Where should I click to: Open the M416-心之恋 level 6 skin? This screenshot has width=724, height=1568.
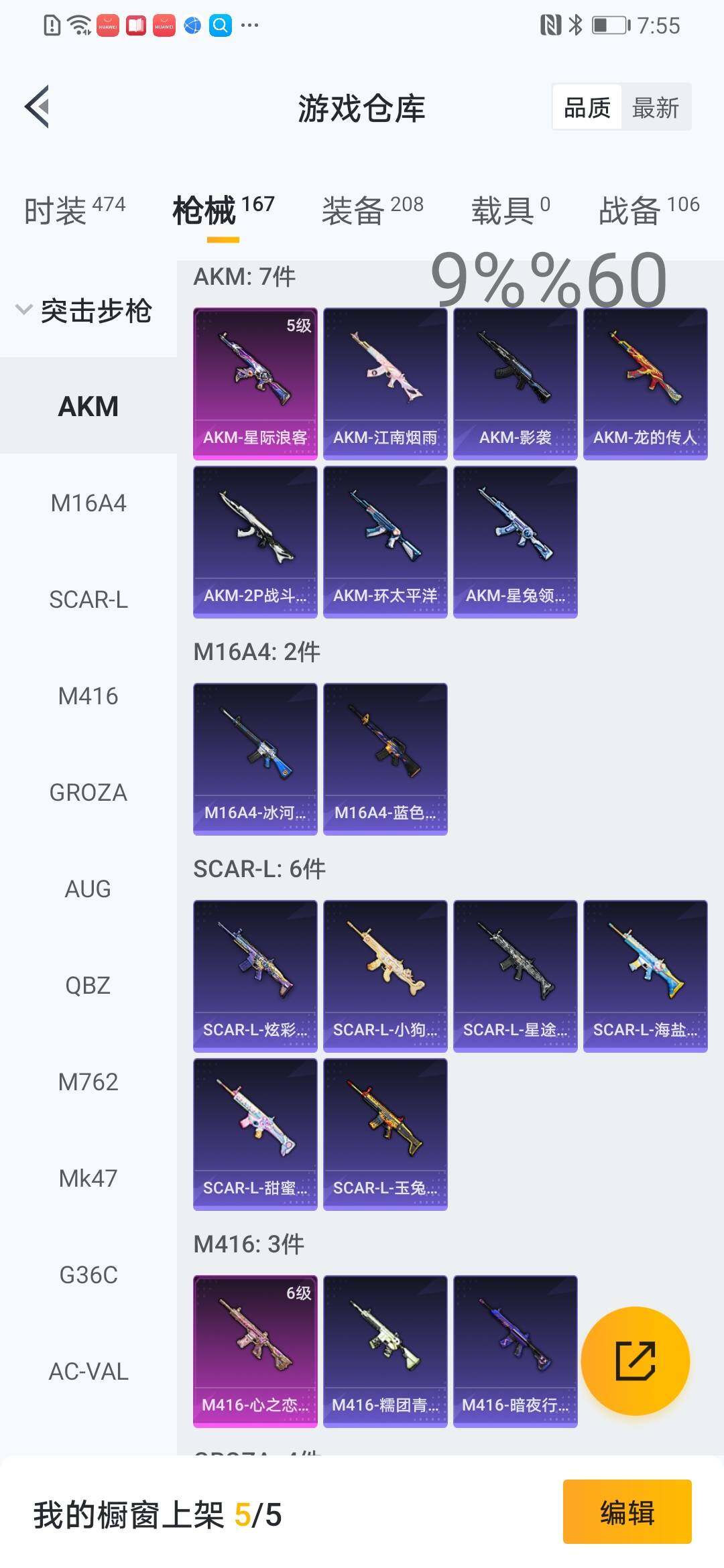[x=255, y=1351]
